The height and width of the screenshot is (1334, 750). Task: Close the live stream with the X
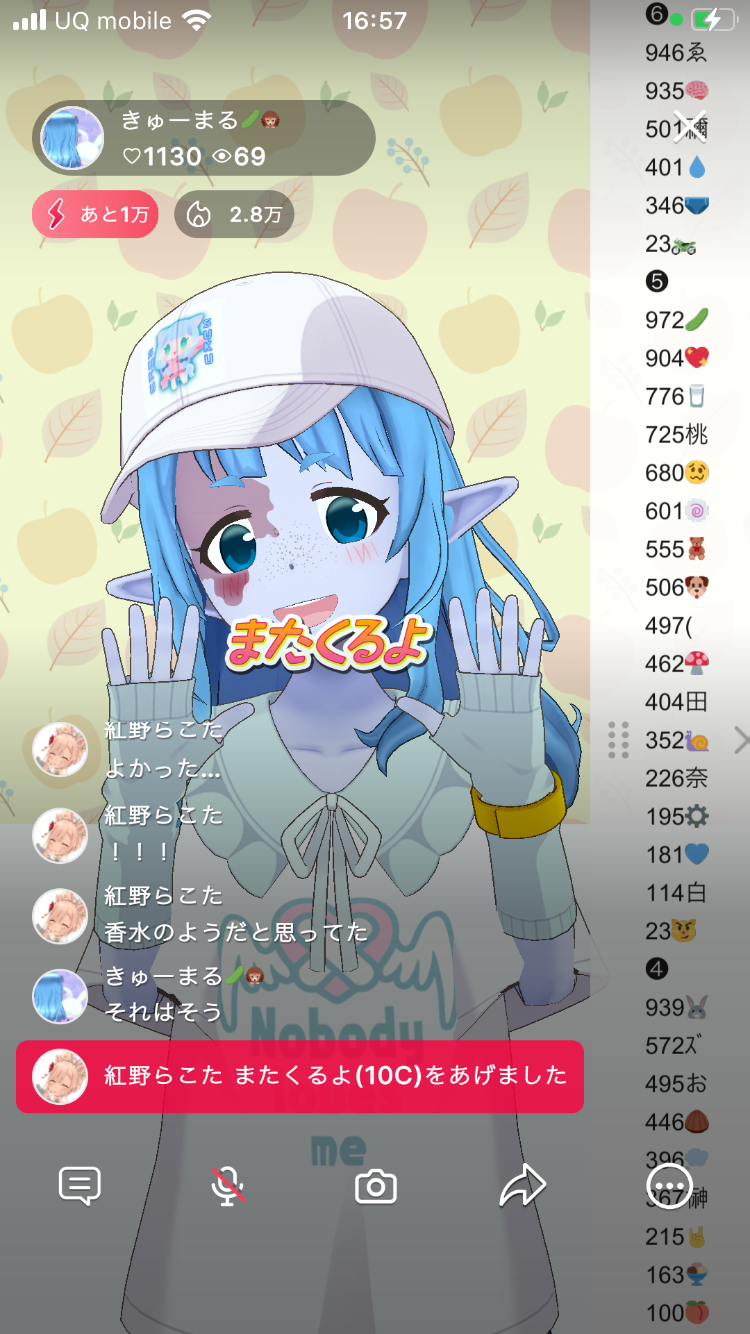tap(689, 126)
